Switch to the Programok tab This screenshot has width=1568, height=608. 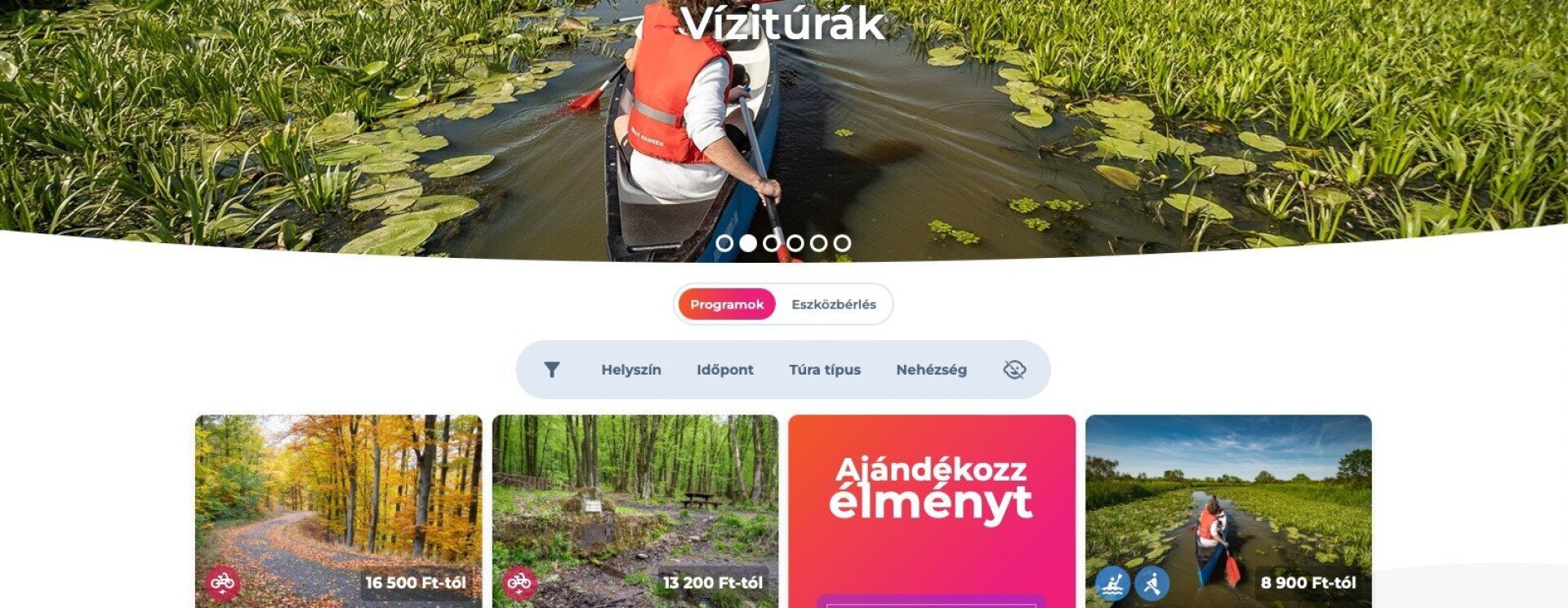click(726, 304)
